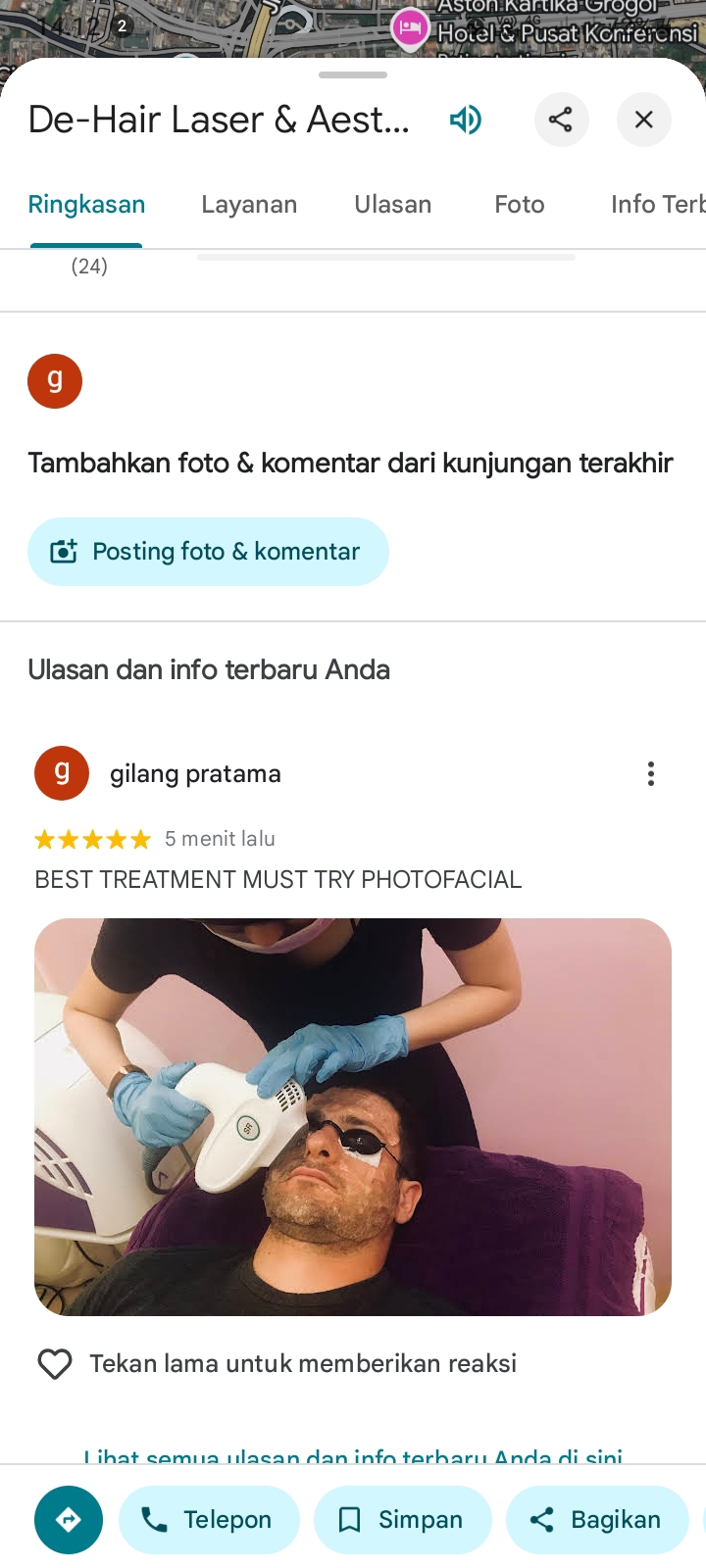The height and width of the screenshot is (1568, 706).
Task: Start directions with the navigation button
Action: coord(69,1520)
